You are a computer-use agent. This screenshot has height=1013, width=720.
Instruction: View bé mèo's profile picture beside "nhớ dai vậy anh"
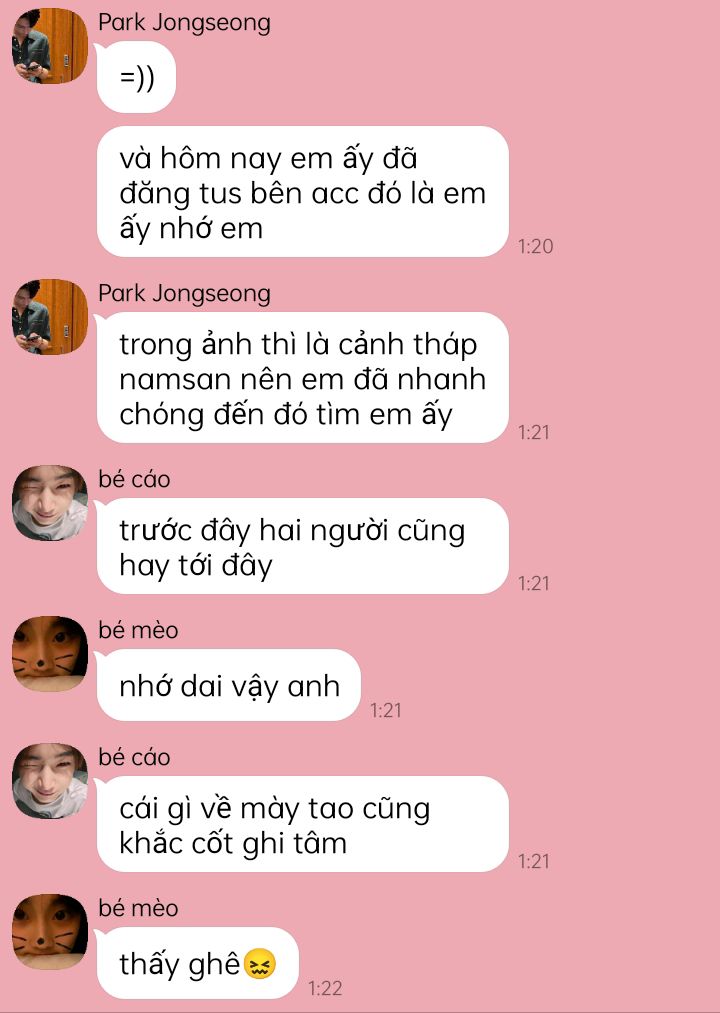[50, 654]
